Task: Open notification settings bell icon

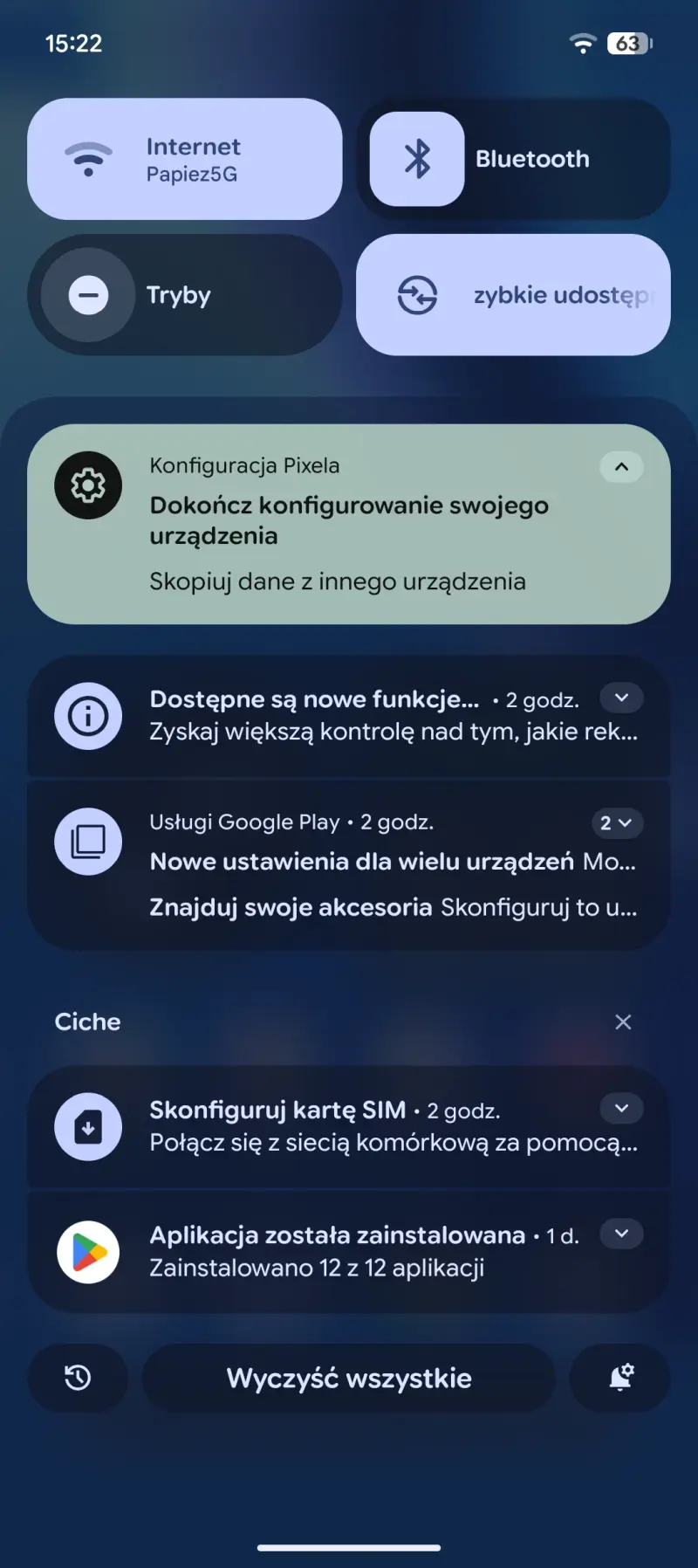Action: [x=620, y=1379]
